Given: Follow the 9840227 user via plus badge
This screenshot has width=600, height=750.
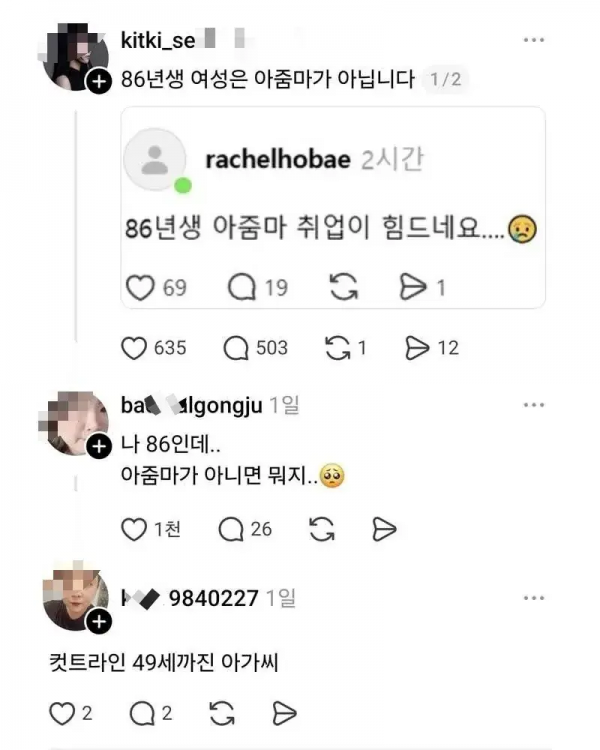Looking at the screenshot, I should click(98, 623).
